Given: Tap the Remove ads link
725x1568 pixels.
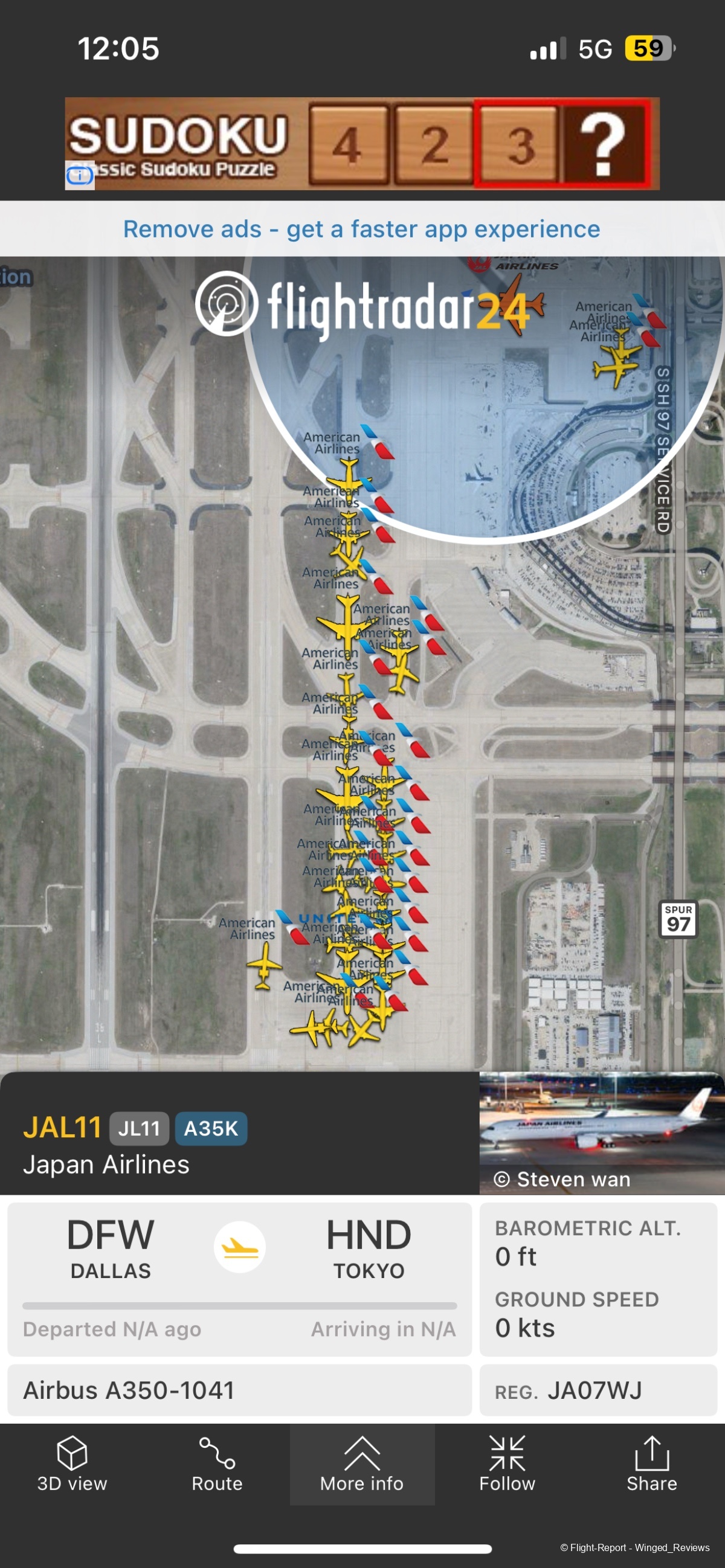Looking at the screenshot, I should tap(361, 229).
